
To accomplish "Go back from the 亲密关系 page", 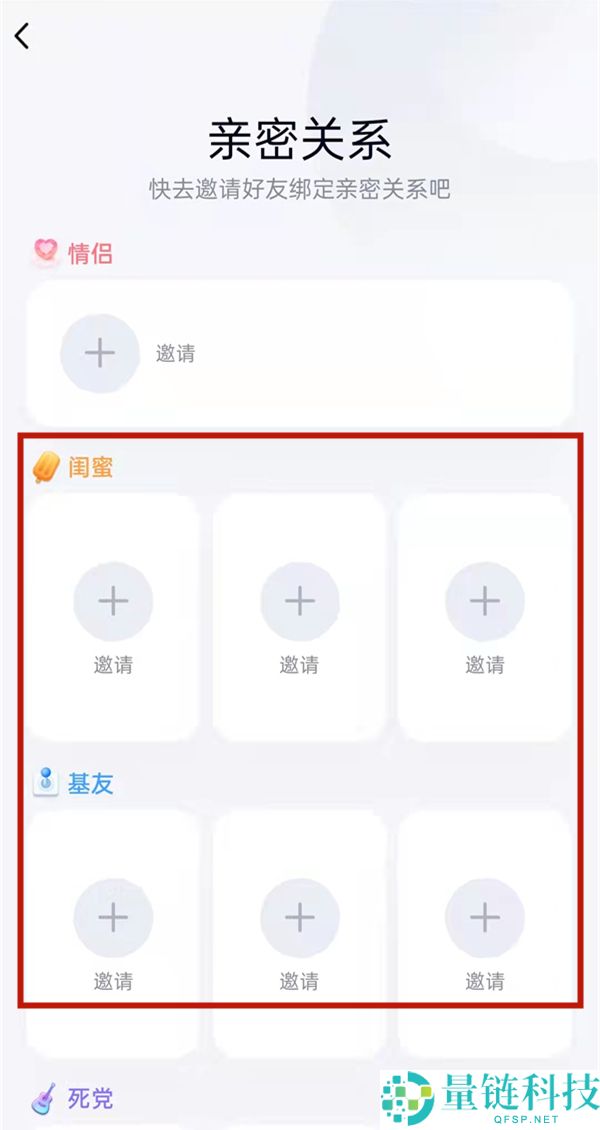I will [x=22, y=36].
